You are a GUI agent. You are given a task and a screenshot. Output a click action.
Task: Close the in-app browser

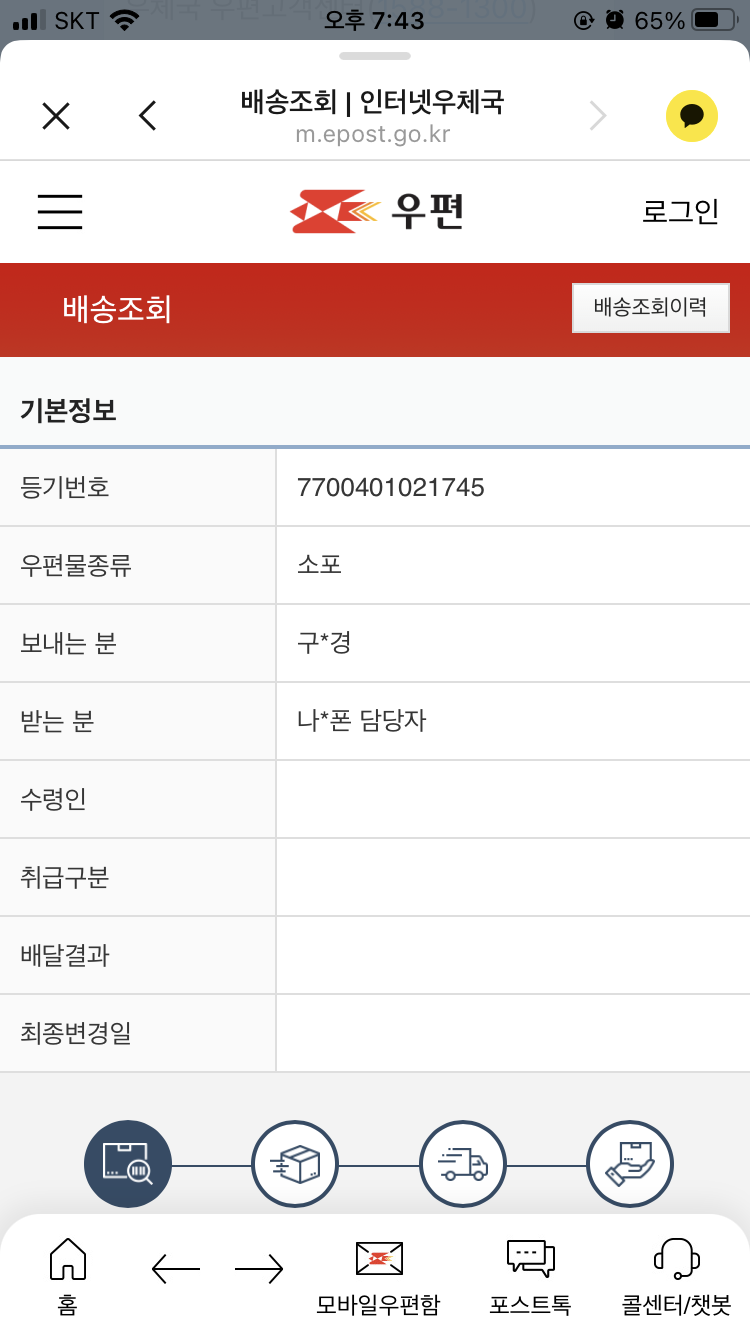point(56,117)
